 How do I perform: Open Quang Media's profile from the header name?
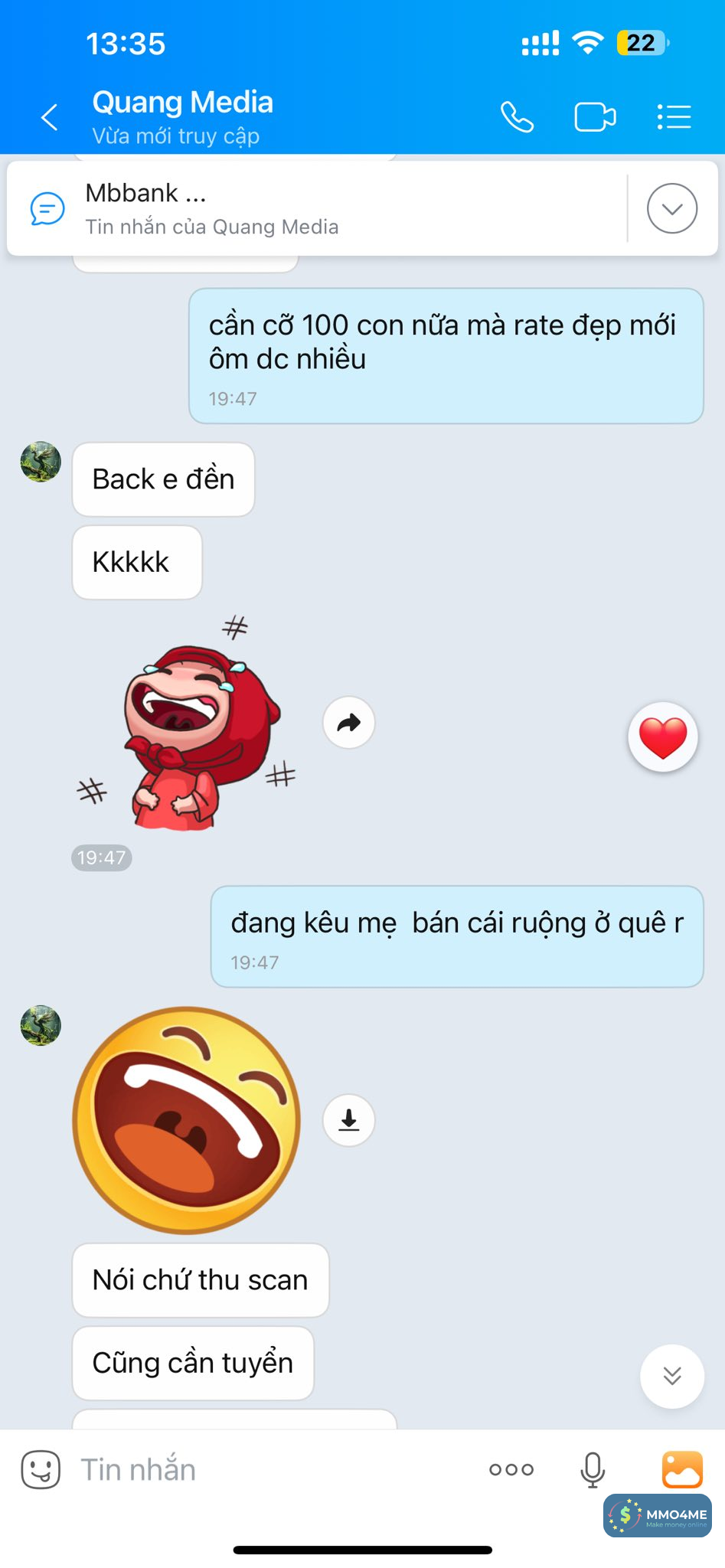182,103
